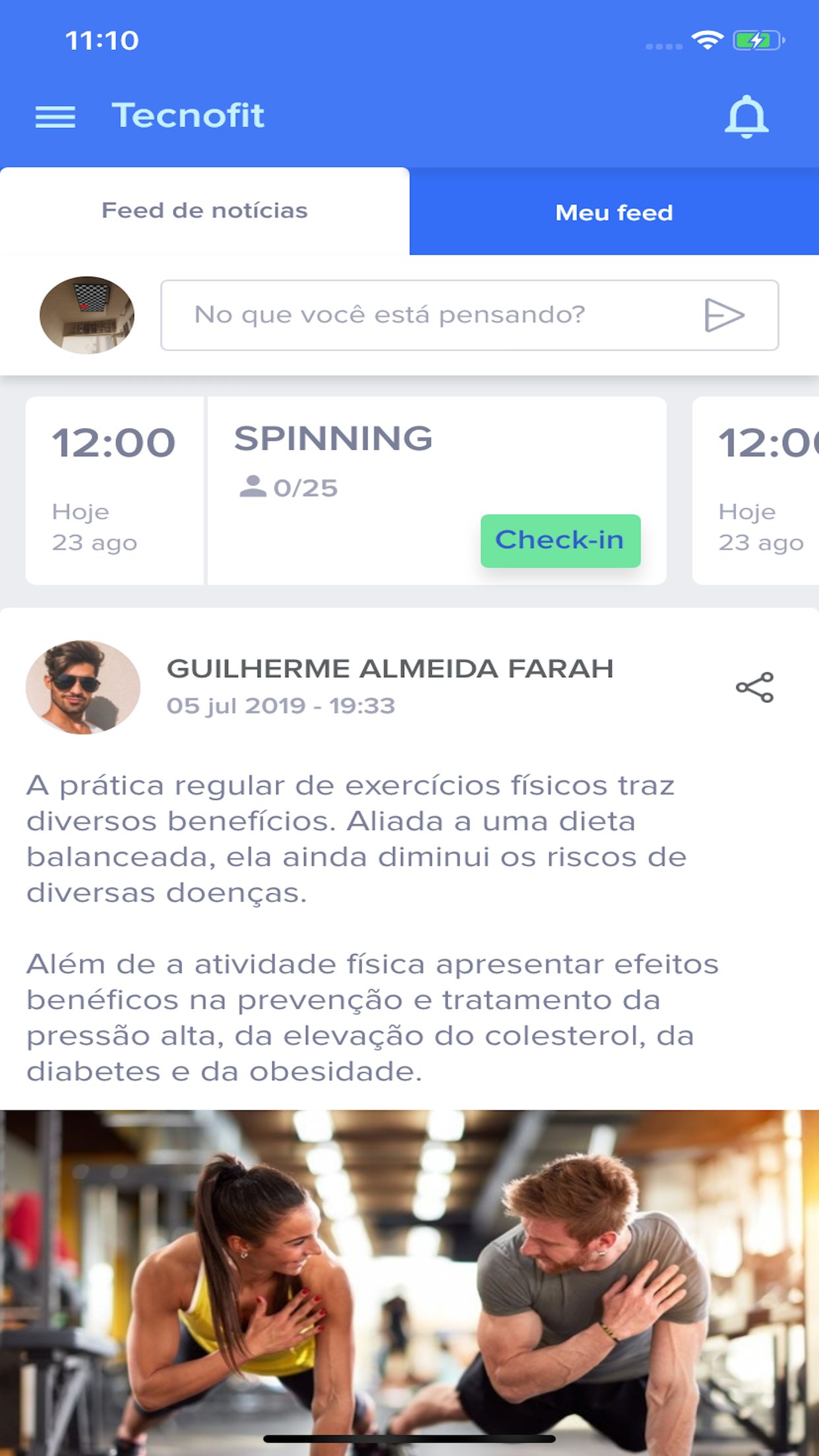
Task: View the gym workout post image
Action: click(x=409, y=1279)
